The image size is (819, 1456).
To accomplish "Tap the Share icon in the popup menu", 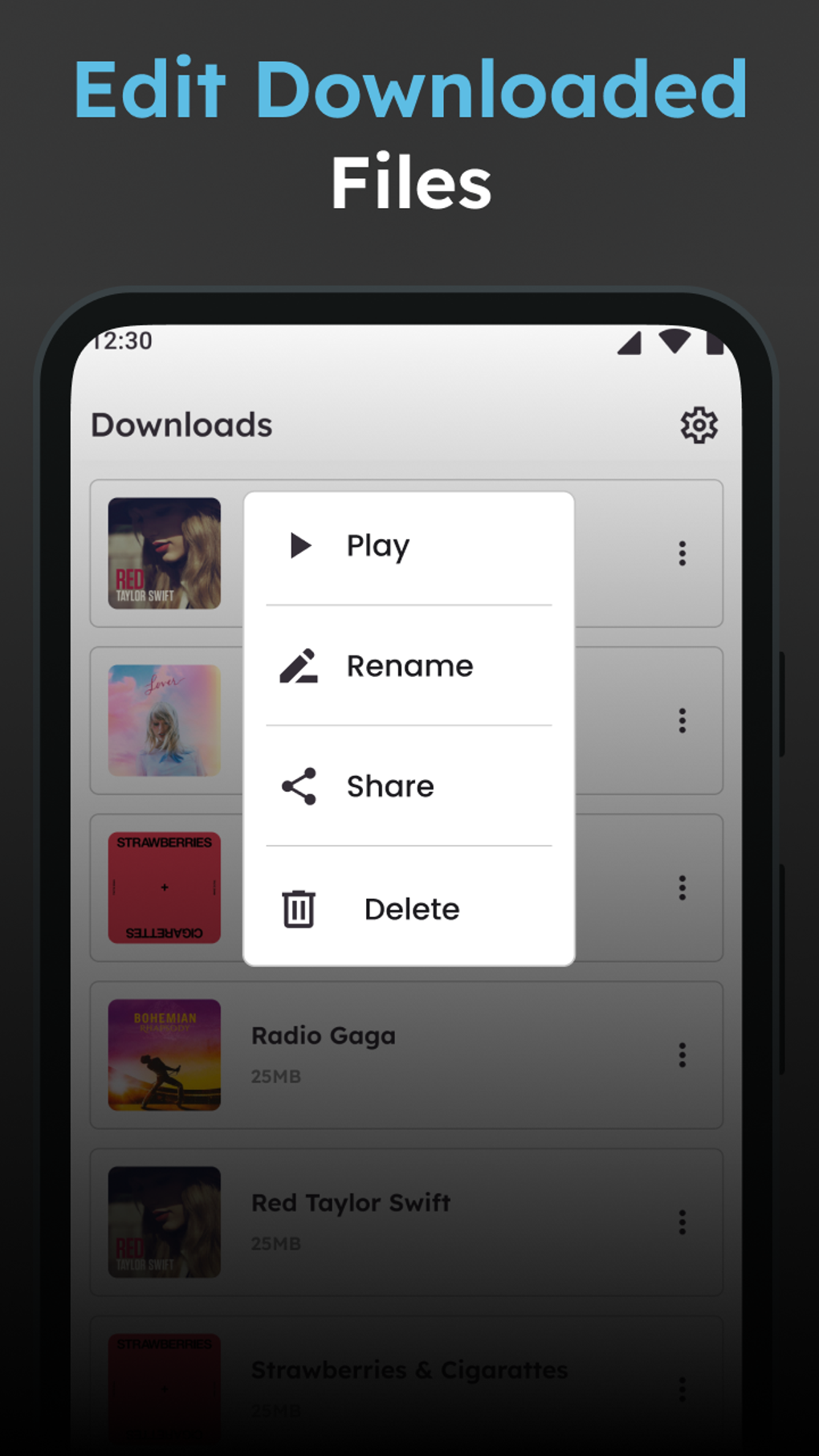I will point(298,787).
